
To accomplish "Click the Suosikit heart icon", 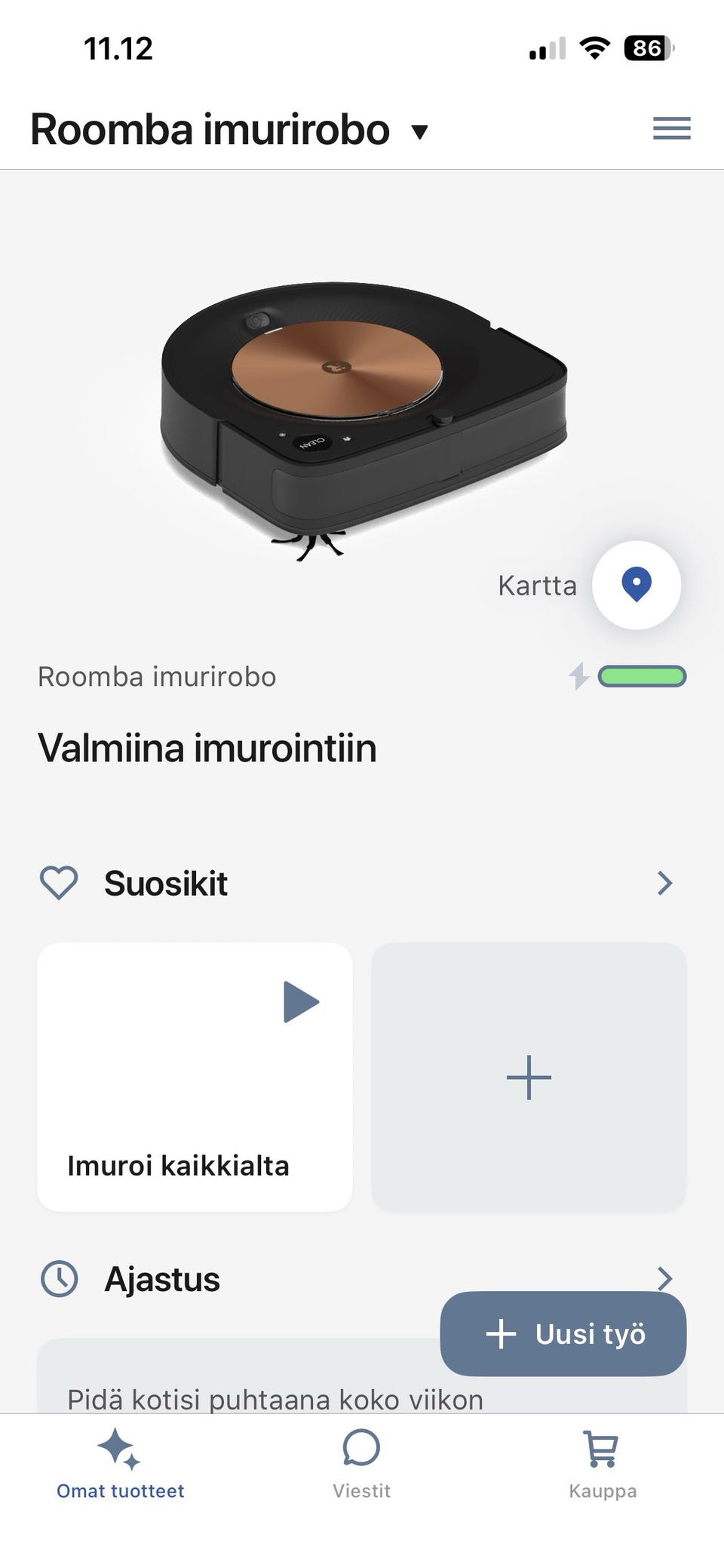I will [60, 881].
